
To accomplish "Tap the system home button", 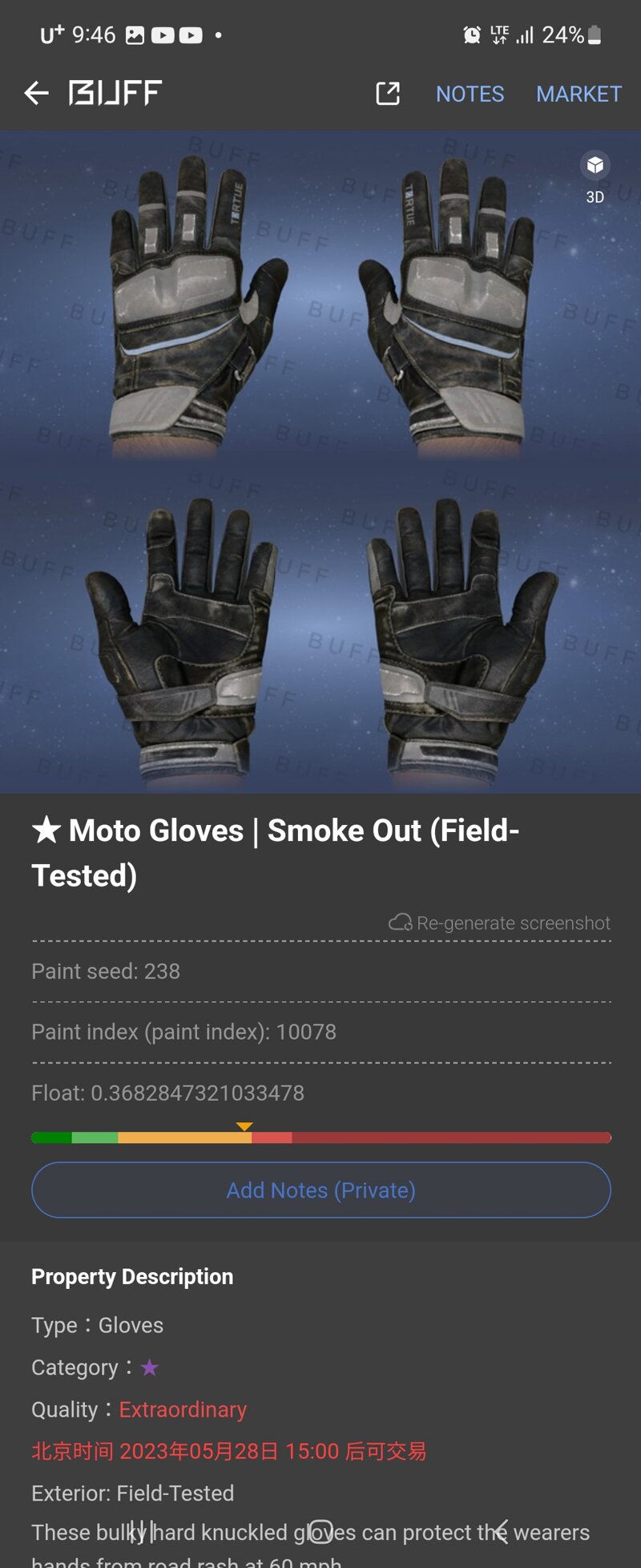I will coord(320,1531).
